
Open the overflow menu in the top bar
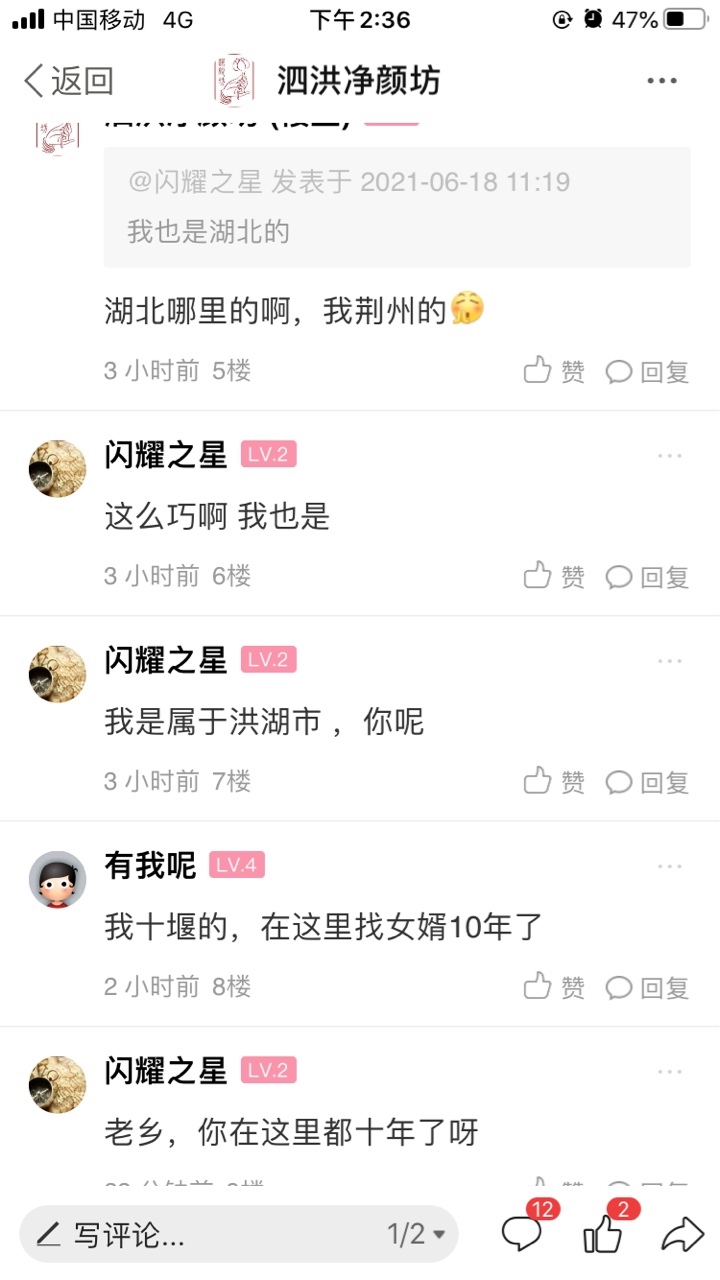[x=662, y=81]
